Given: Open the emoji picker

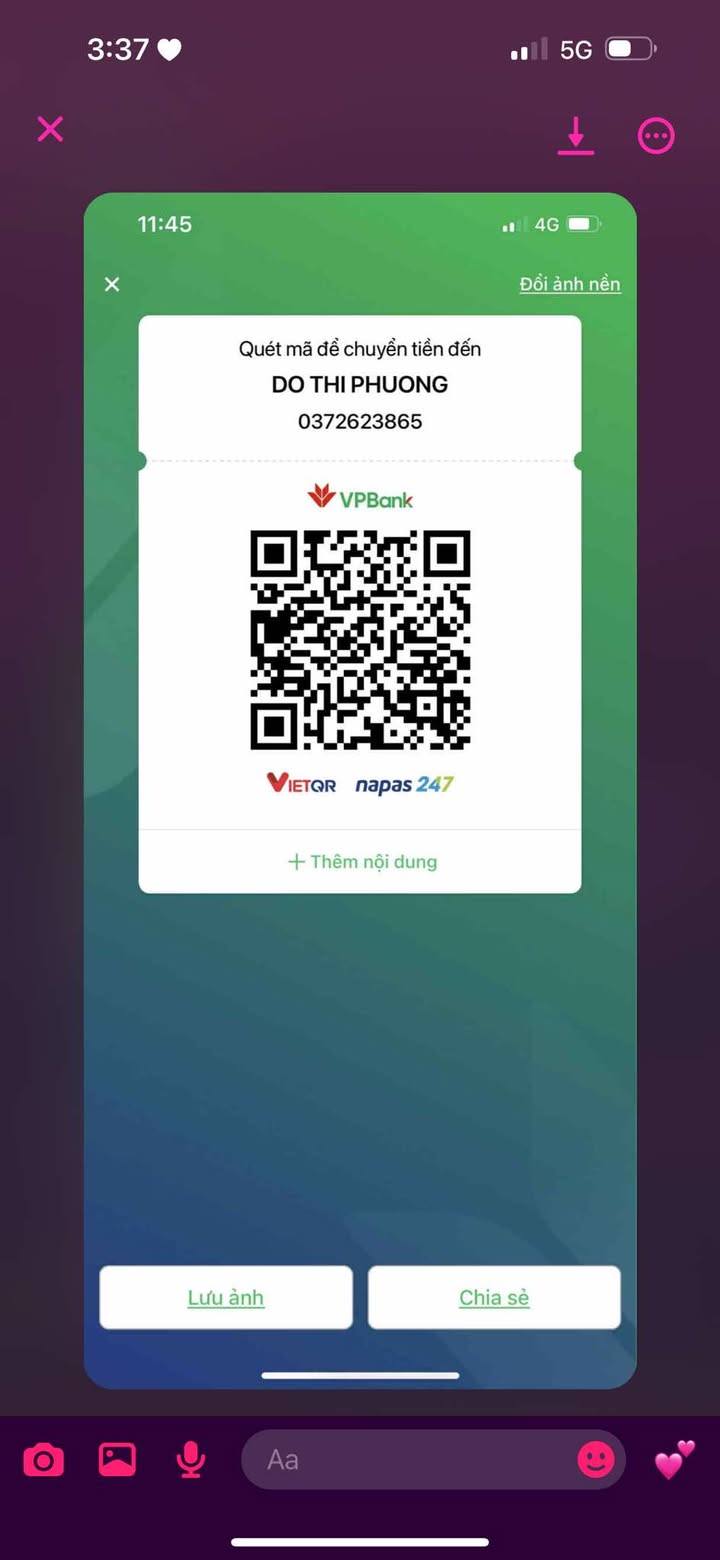Looking at the screenshot, I should [x=596, y=1460].
